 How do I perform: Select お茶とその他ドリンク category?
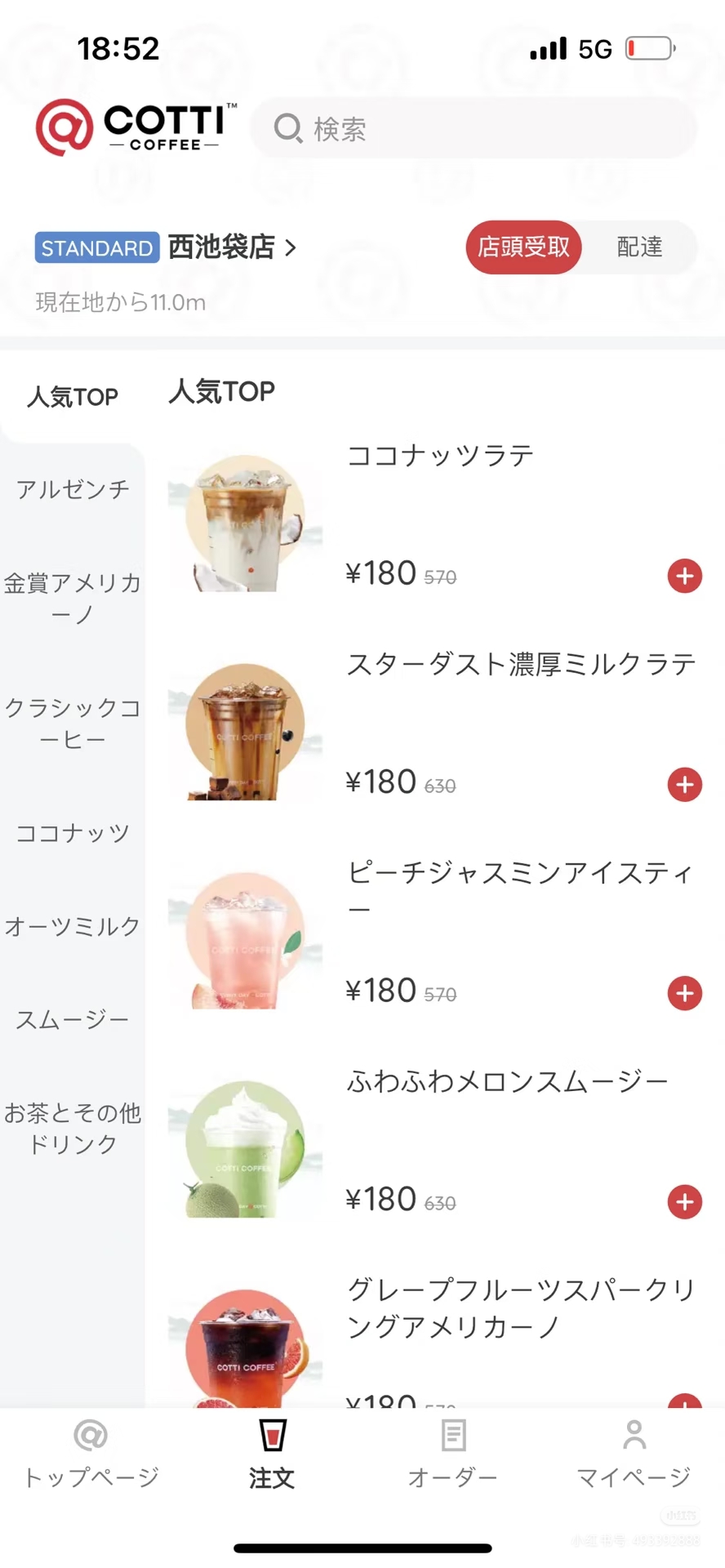(x=73, y=1128)
